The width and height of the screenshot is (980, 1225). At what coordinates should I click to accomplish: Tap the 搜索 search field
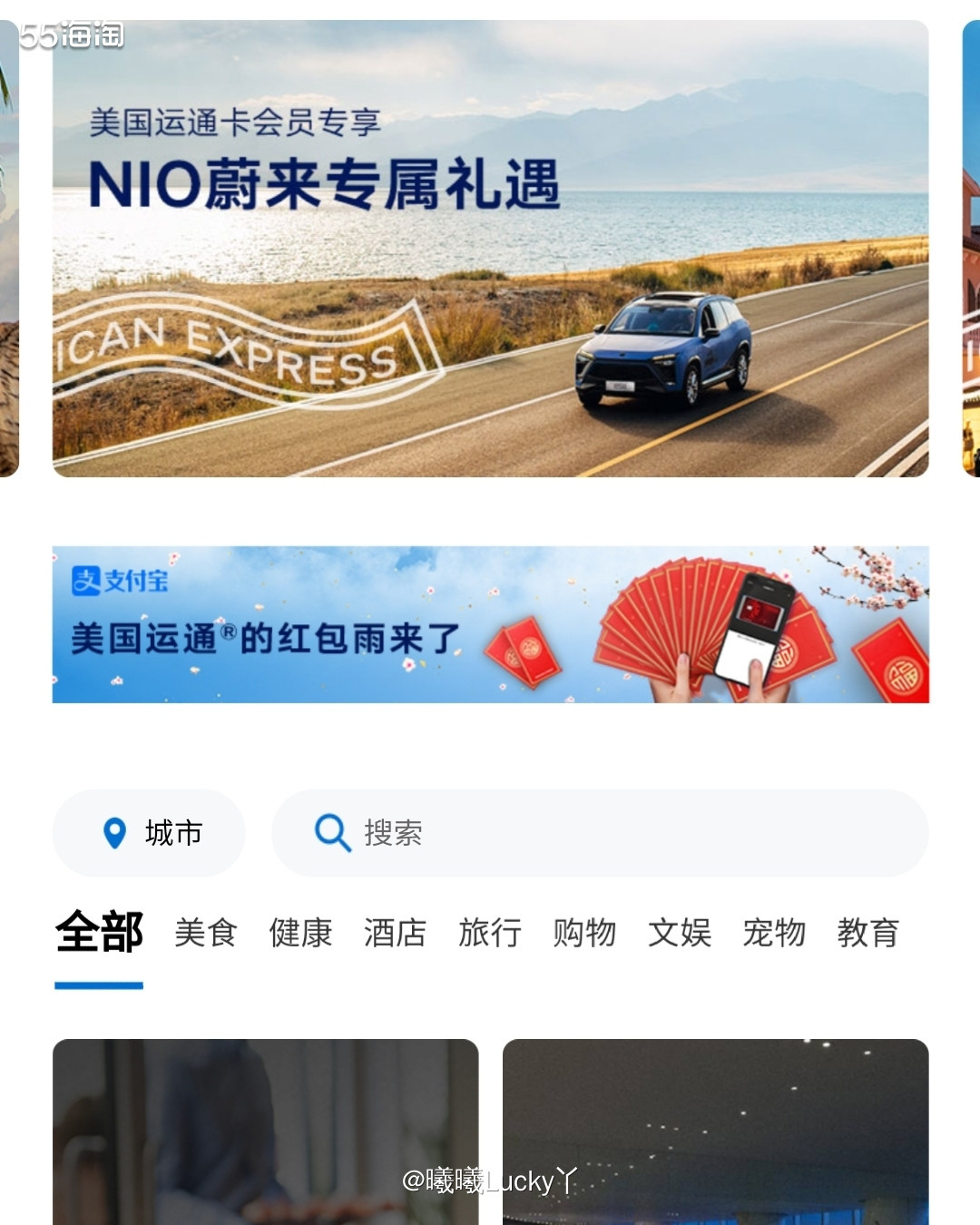[x=599, y=833]
